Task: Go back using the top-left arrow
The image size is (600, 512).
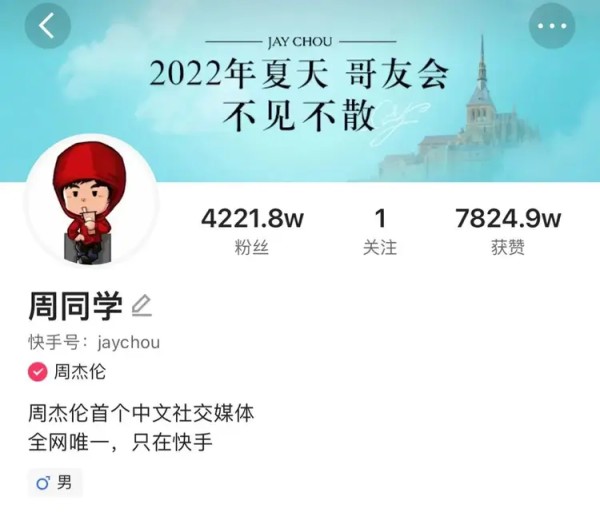Action: 47,27
